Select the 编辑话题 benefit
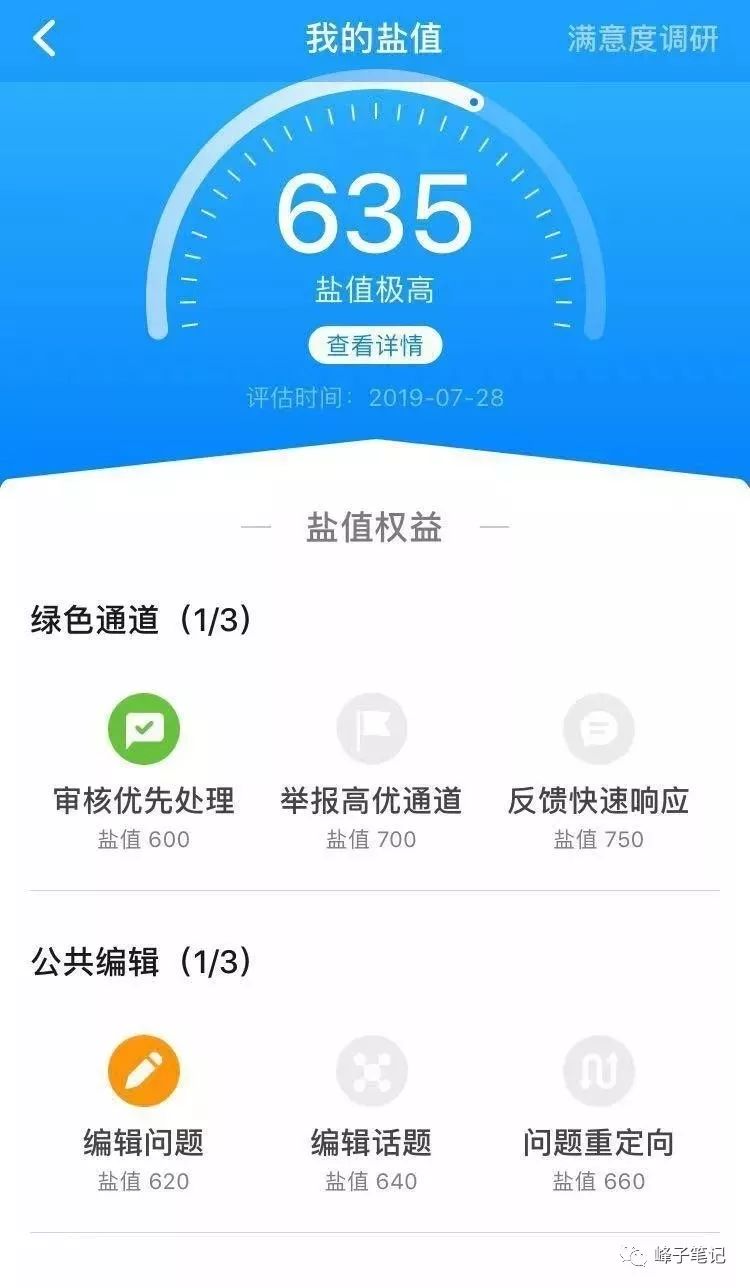Viewport: 750px width, 1288px height. (372, 1071)
